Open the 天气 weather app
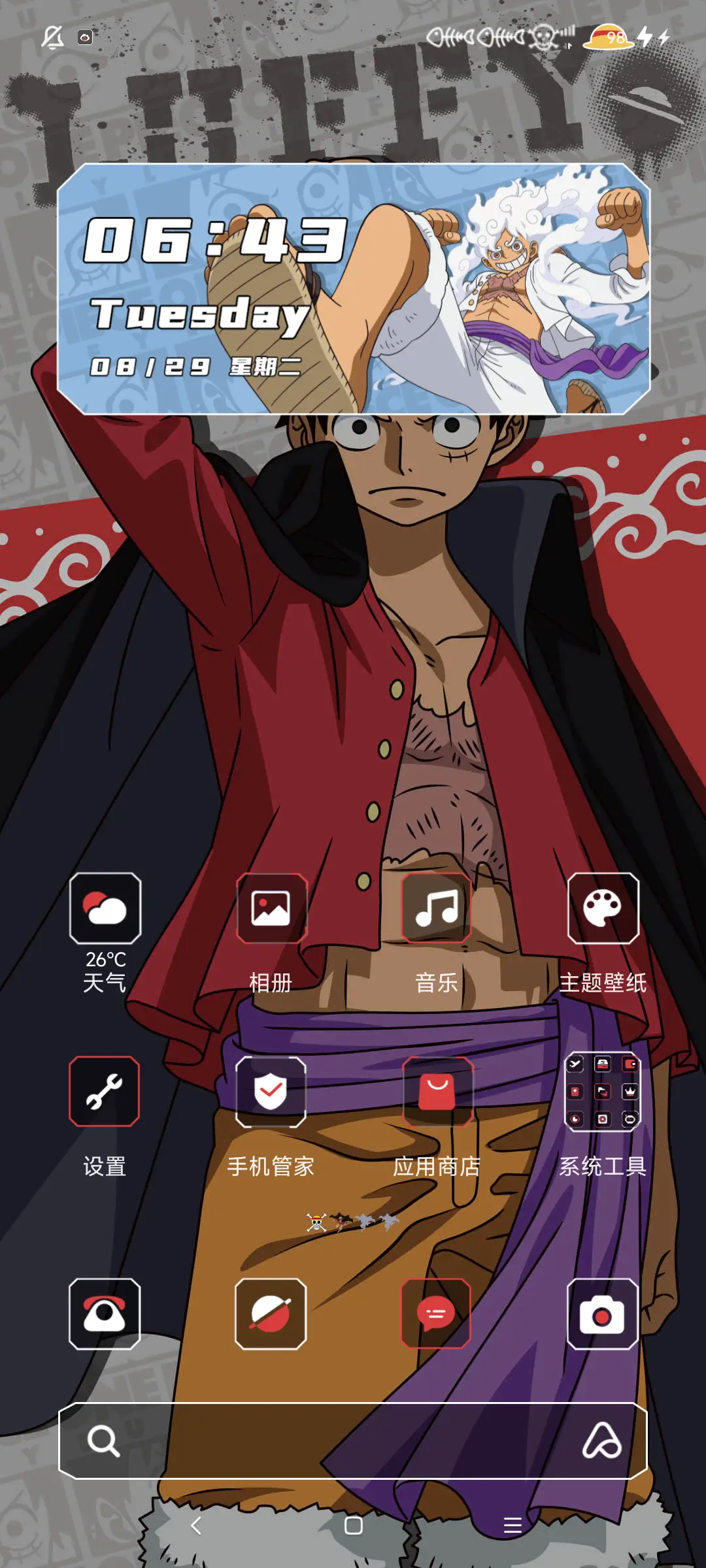Image resolution: width=706 pixels, height=1568 pixels. tap(105, 908)
